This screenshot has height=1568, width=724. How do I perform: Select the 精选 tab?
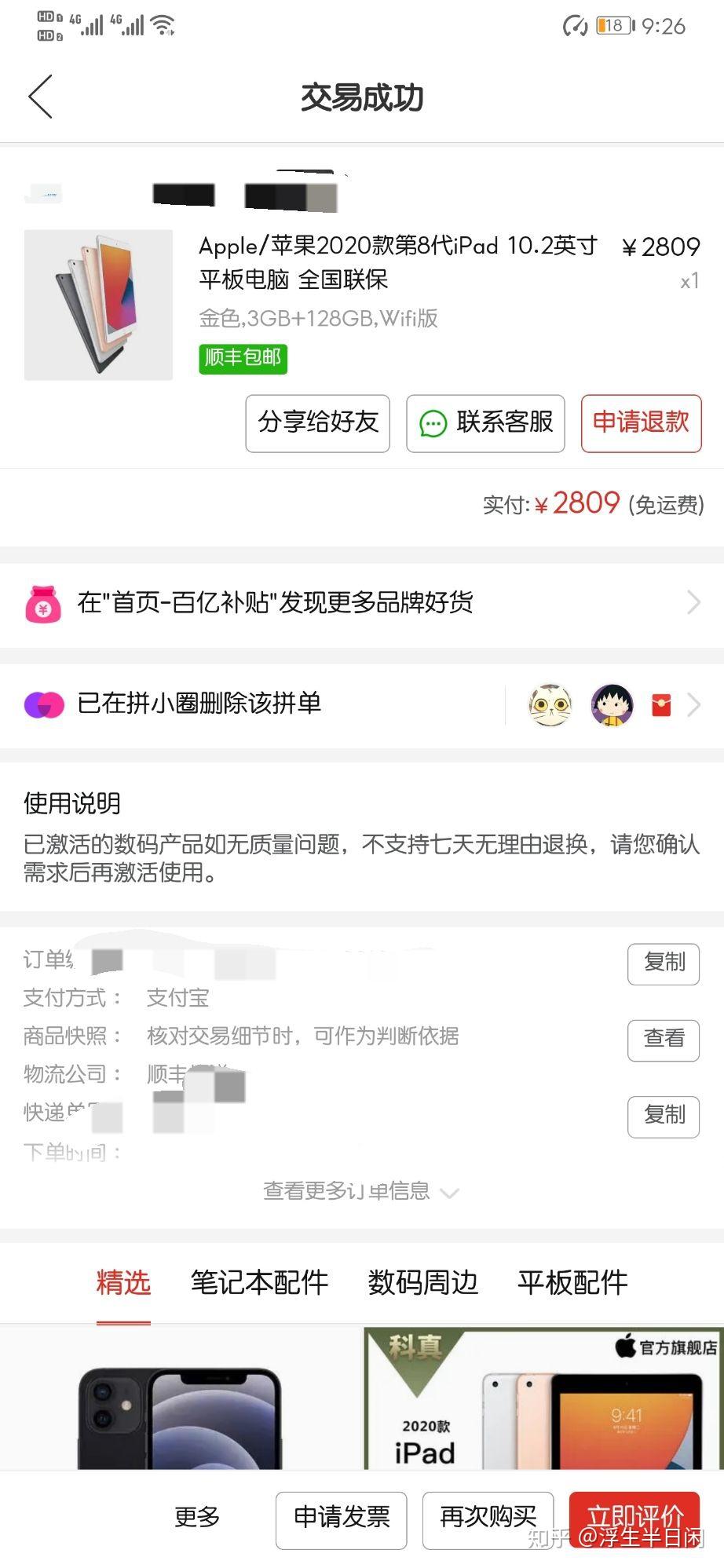click(x=123, y=1283)
